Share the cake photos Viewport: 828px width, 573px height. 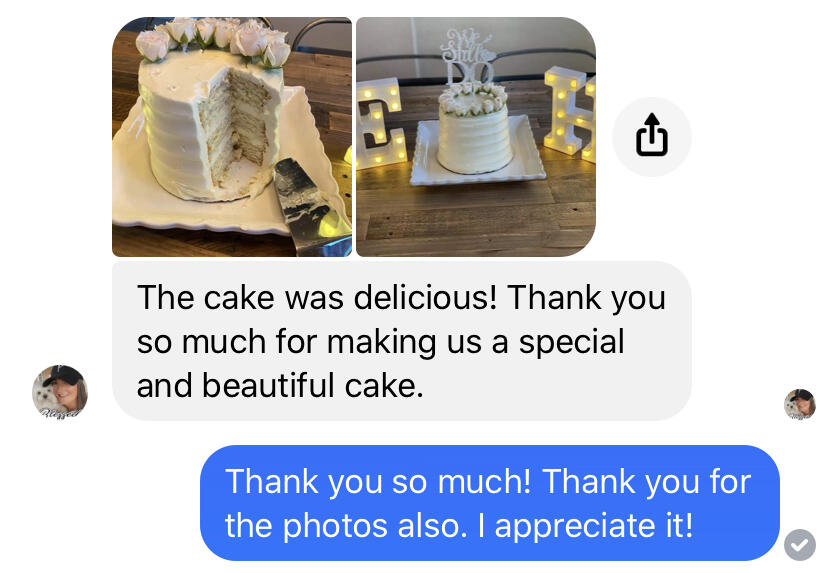[651, 137]
